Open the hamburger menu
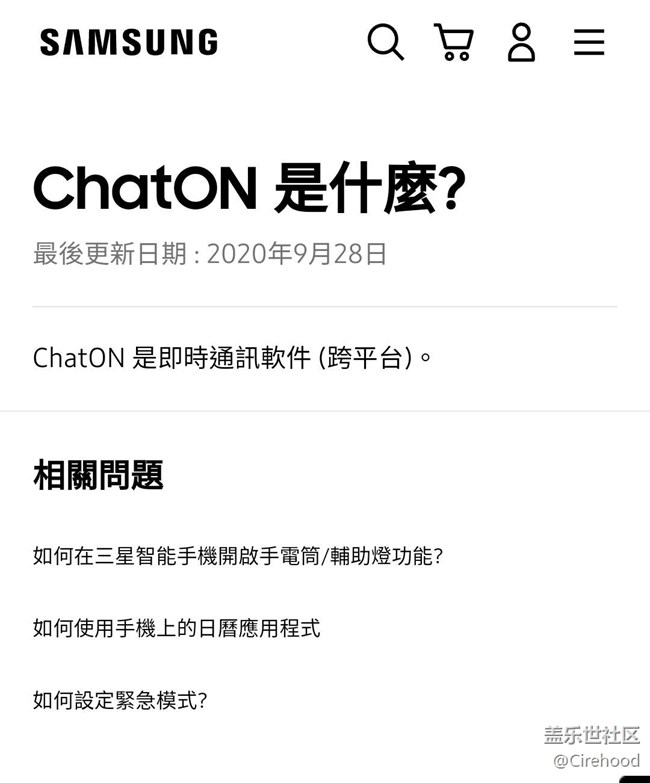The image size is (650, 783). click(x=589, y=42)
